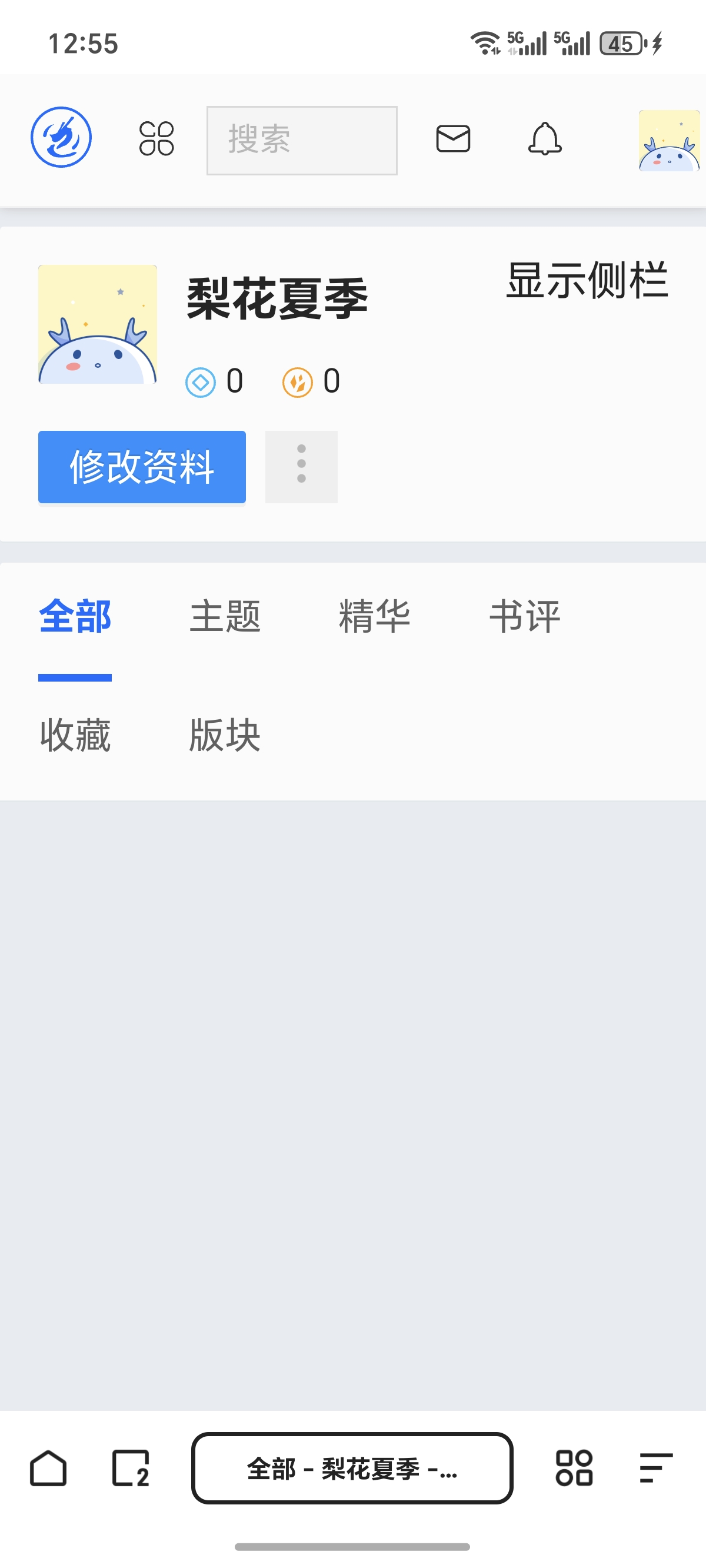Open the browser's four-square tools icon
Image resolution: width=706 pixels, height=1568 pixels.
[x=574, y=1468]
